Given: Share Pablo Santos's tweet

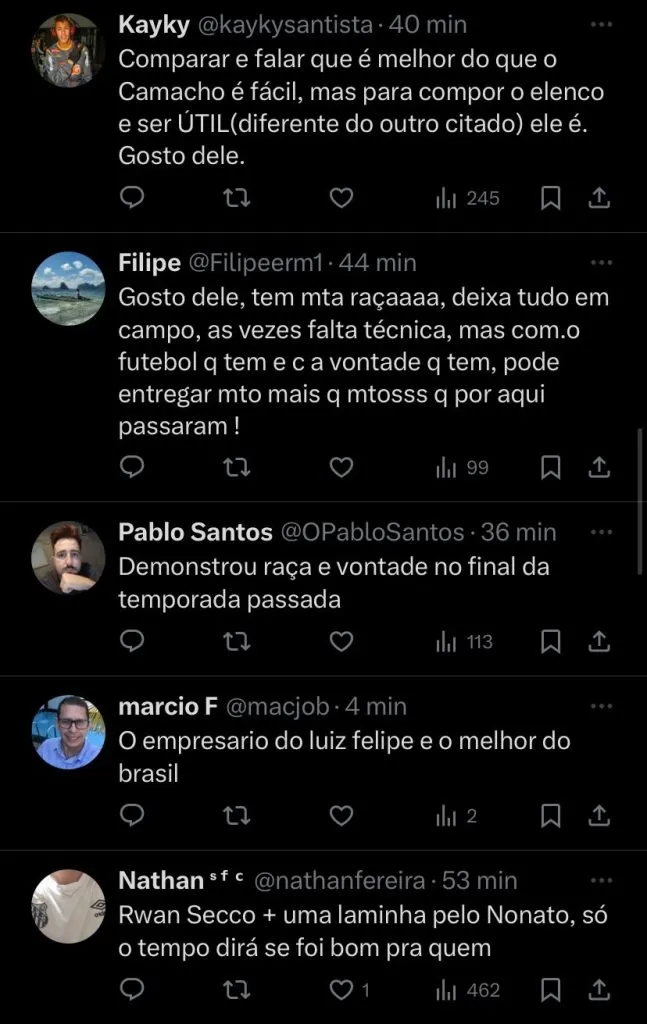Looking at the screenshot, I should click(x=599, y=641).
